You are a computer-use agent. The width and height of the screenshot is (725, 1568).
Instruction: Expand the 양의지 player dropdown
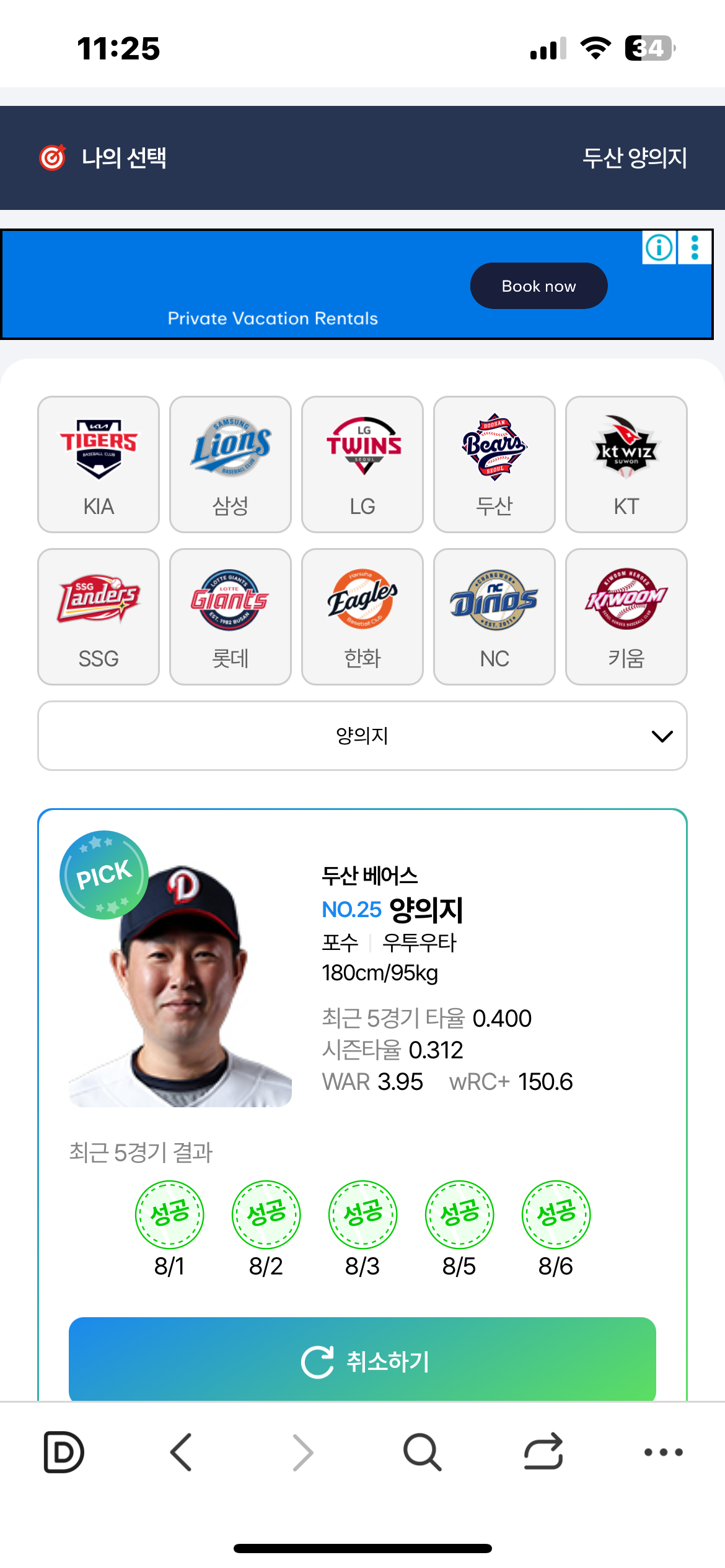pos(362,736)
